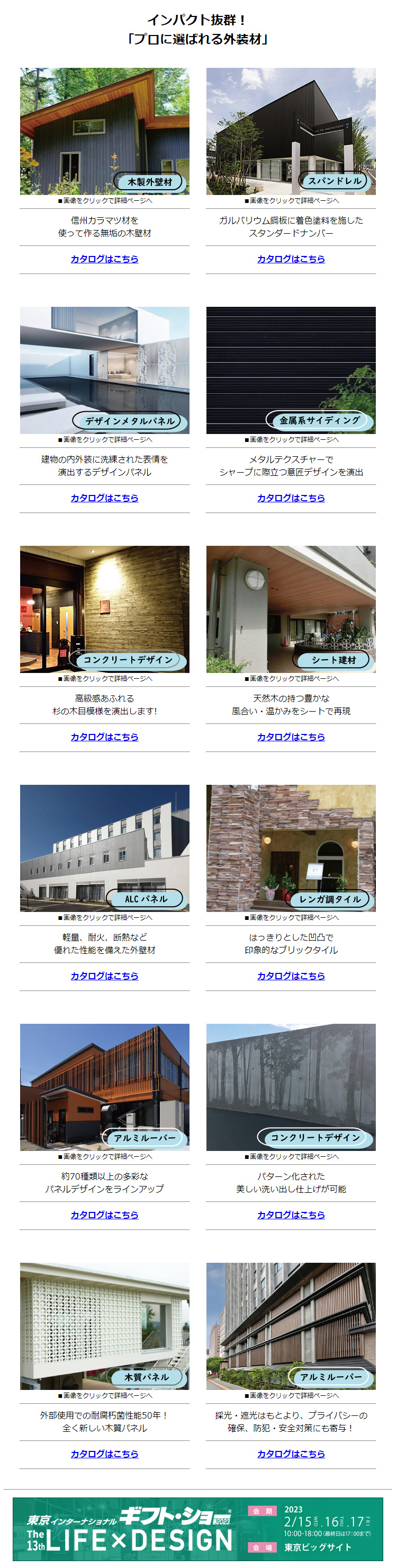Tap the デザインメタルパネル picture
The width and height of the screenshot is (397, 1568).
point(104,370)
